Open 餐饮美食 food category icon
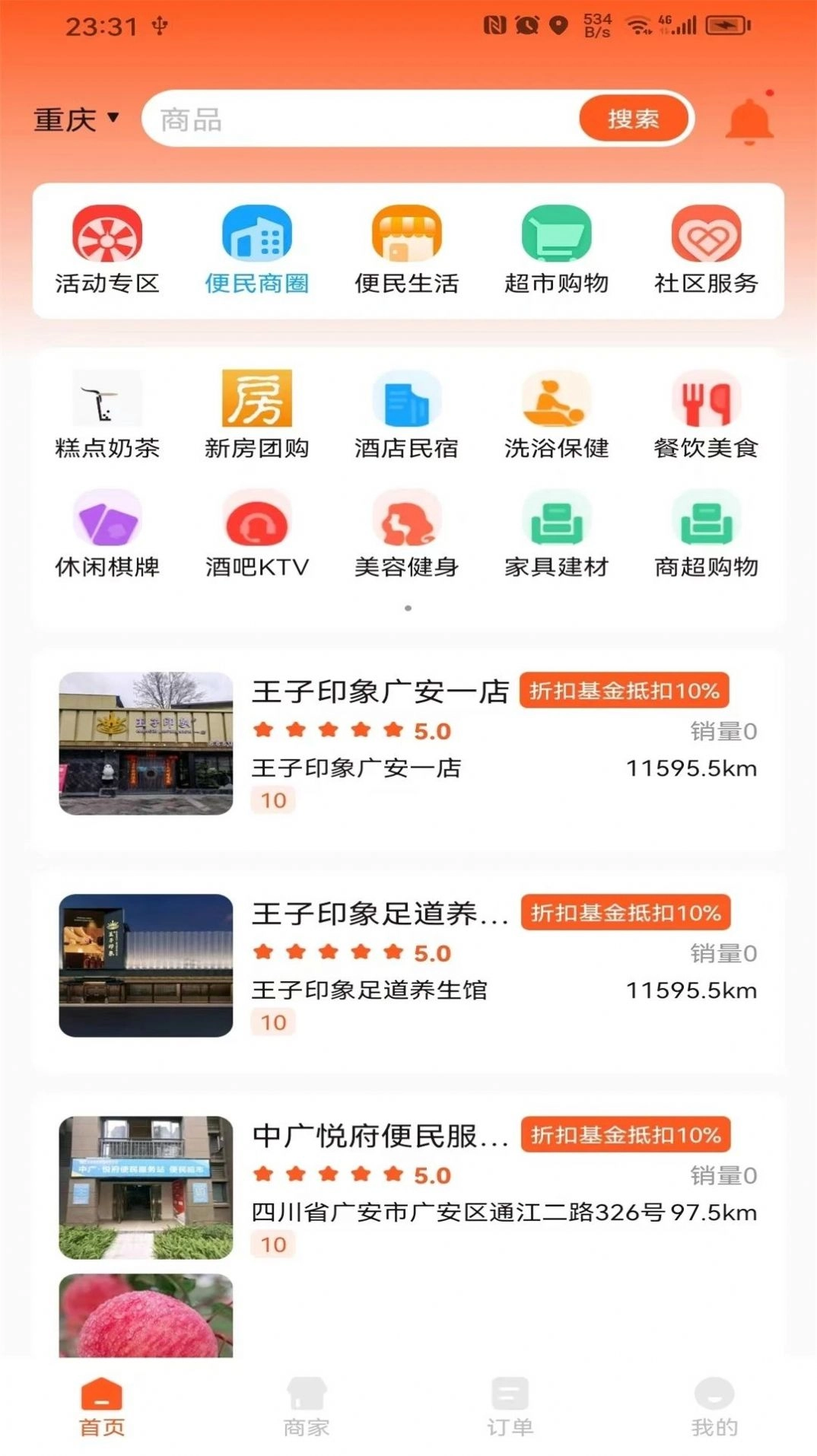The width and height of the screenshot is (817, 1456). click(x=707, y=405)
